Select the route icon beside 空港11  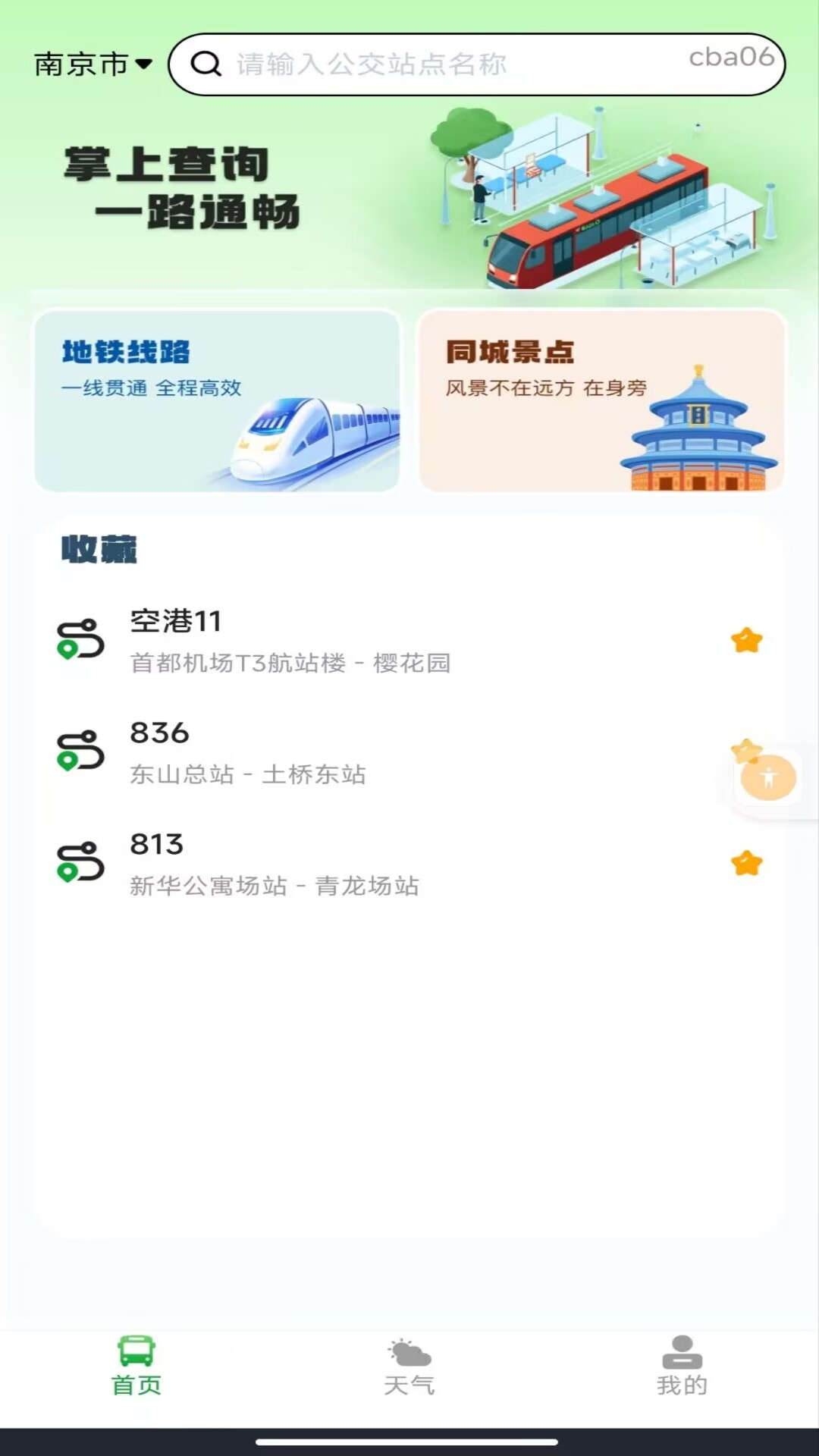81,641
